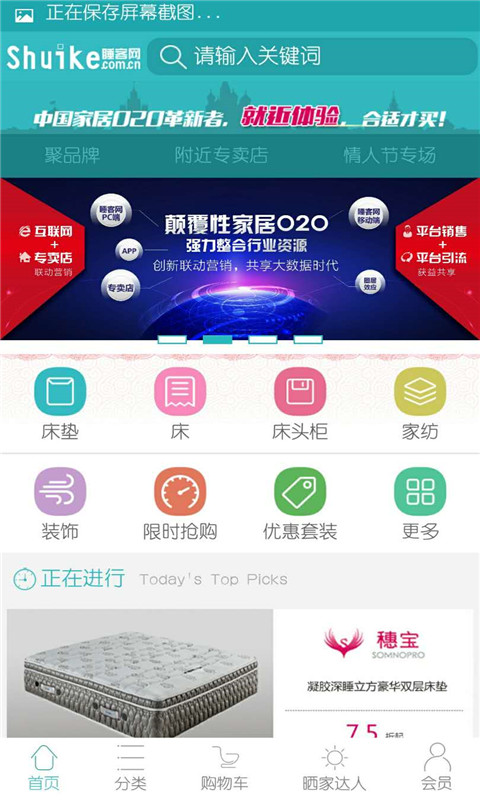Screen dimensions: 480x800
Task: Select the 装饰 category
Action: pos(60,504)
